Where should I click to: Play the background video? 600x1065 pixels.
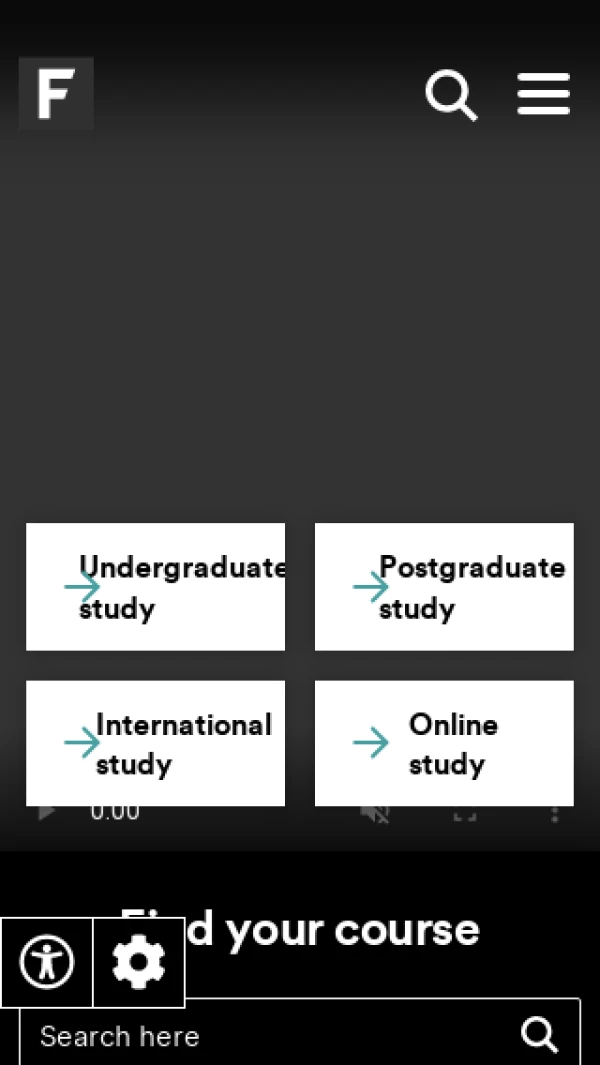pos(46,813)
